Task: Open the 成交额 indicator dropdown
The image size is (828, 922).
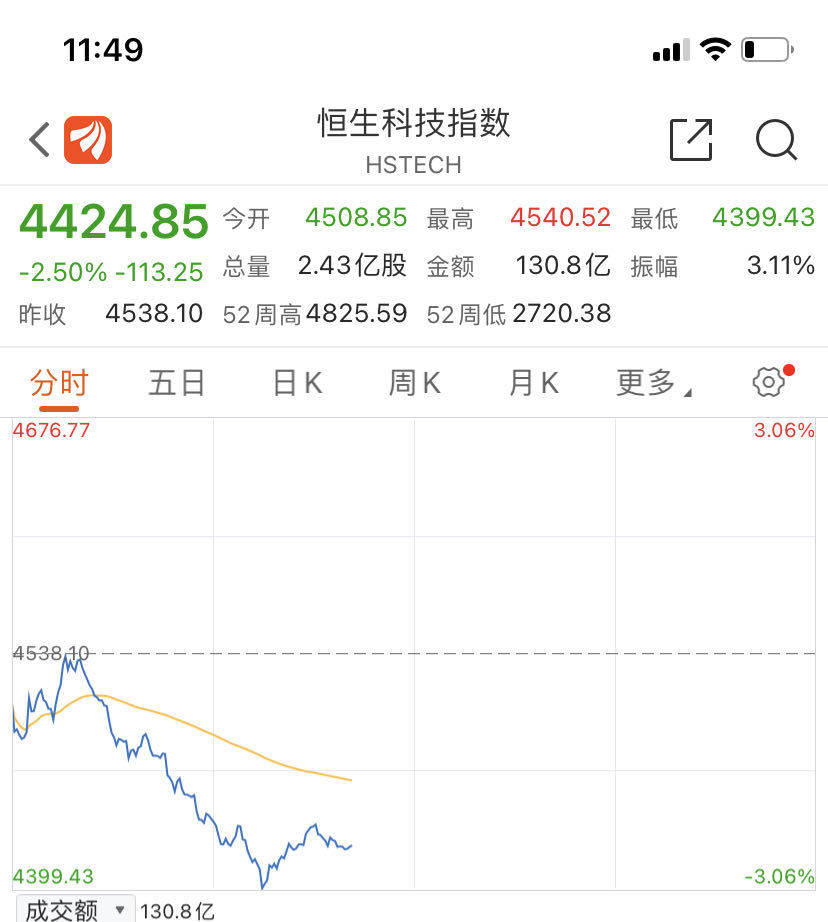Action: tap(76, 910)
